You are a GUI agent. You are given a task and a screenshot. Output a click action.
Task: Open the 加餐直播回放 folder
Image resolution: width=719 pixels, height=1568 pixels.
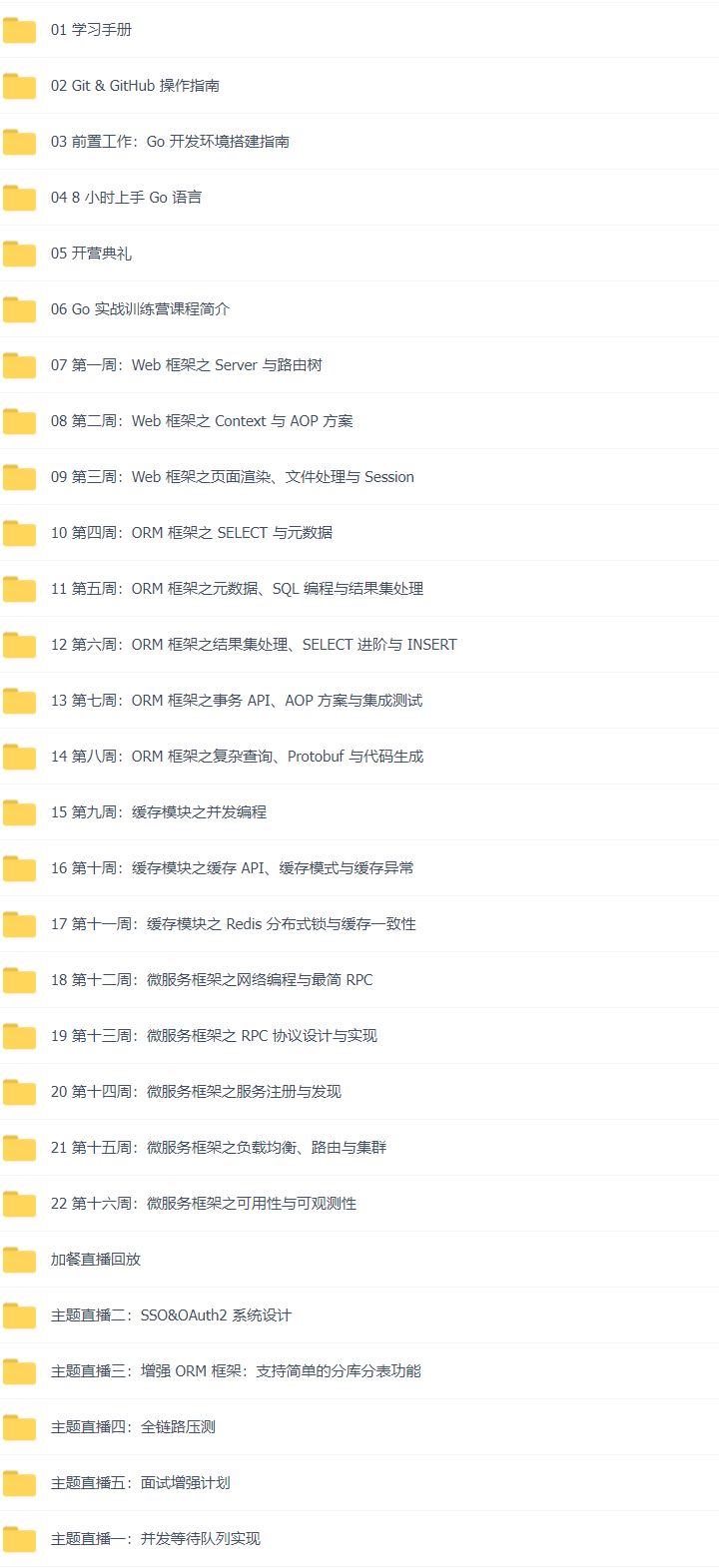pyautogui.click(x=96, y=1260)
